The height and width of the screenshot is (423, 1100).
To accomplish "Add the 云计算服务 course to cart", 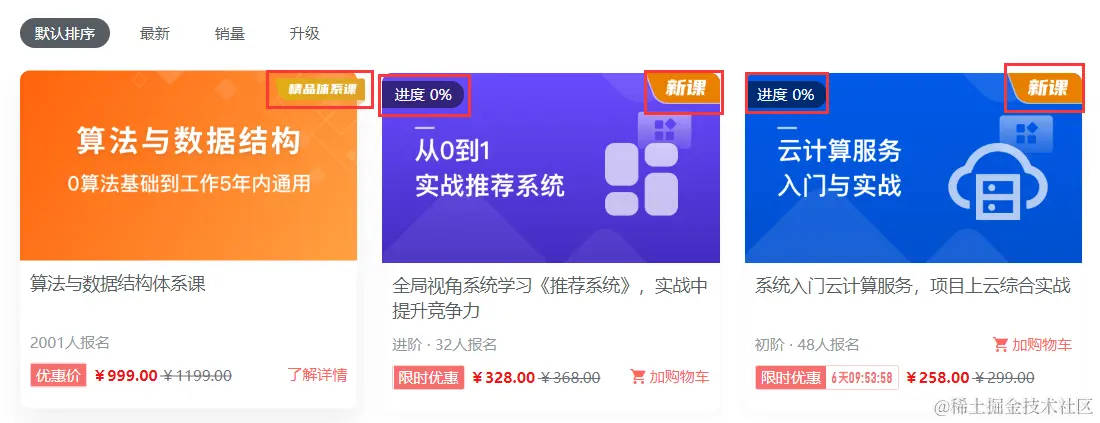I will 1032,345.
